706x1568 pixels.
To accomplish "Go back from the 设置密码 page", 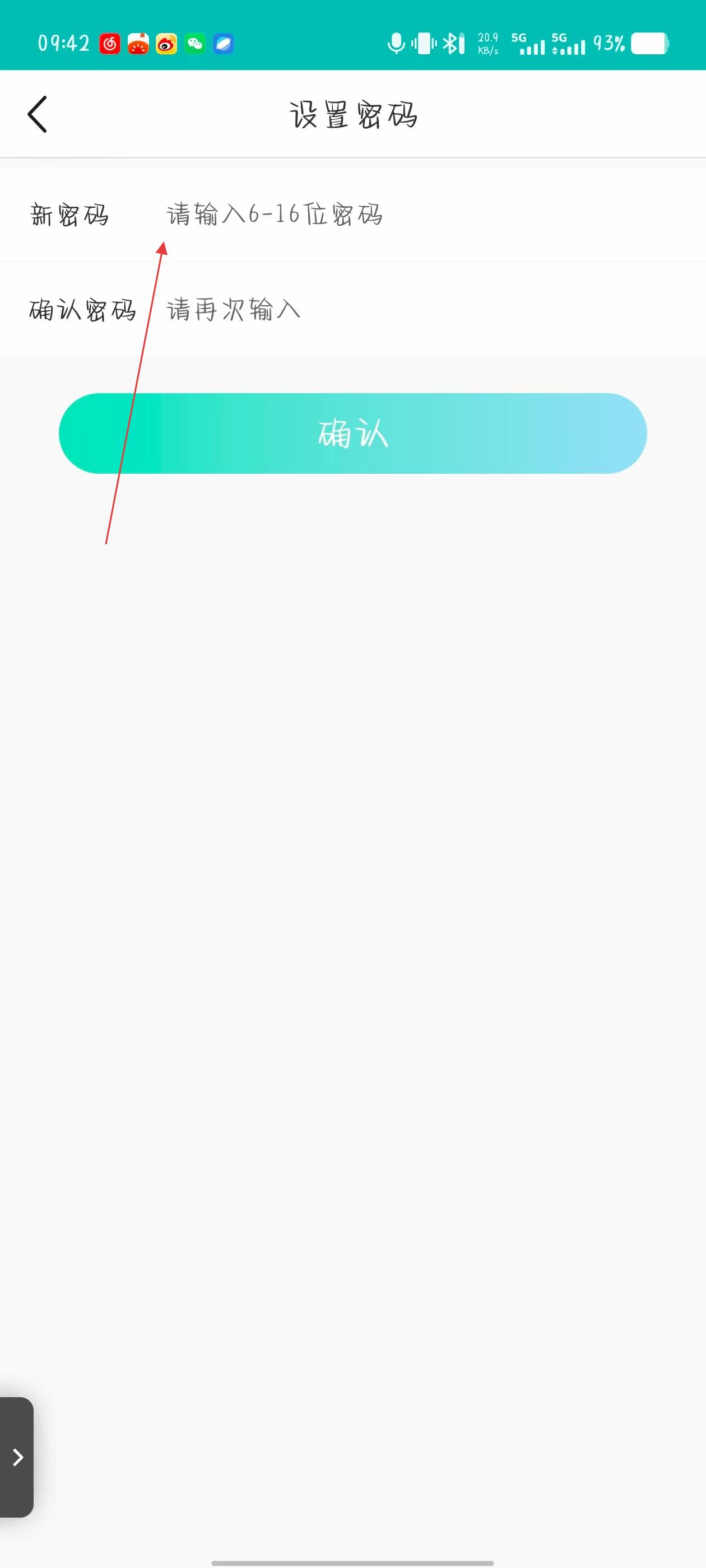I will (37, 114).
